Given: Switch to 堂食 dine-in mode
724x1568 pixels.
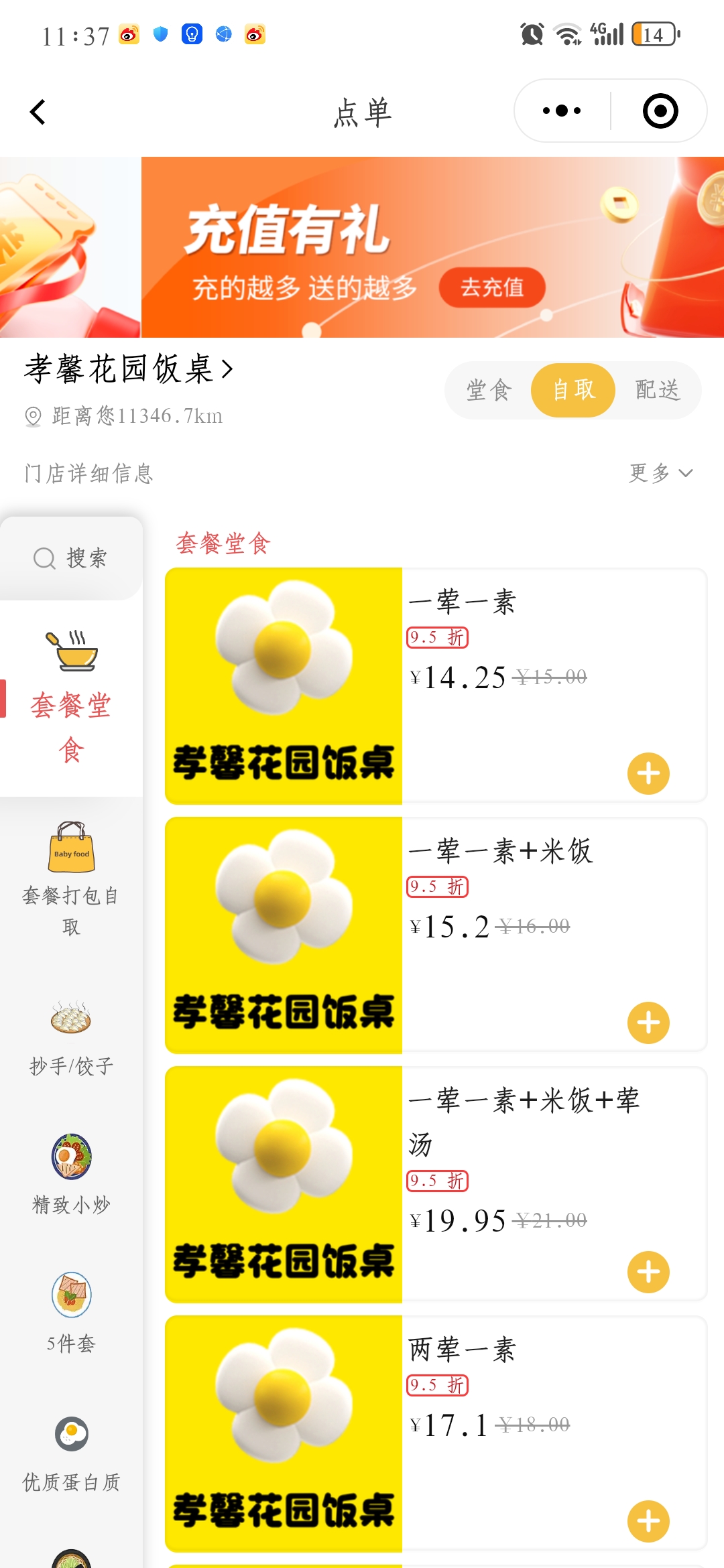Looking at the screenshot, I should click(489, 390).
